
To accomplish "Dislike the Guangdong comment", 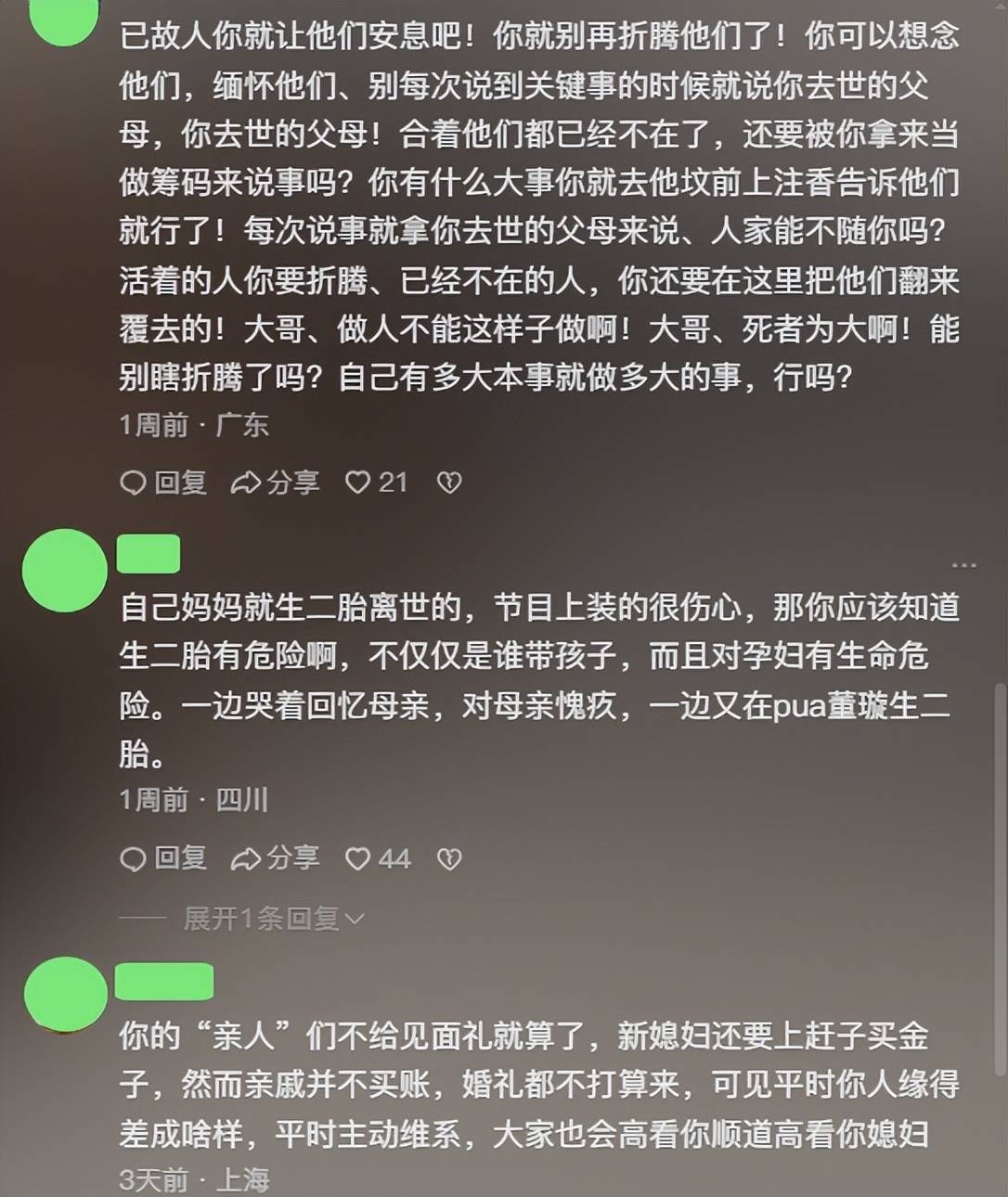I will tap(449, 483).
